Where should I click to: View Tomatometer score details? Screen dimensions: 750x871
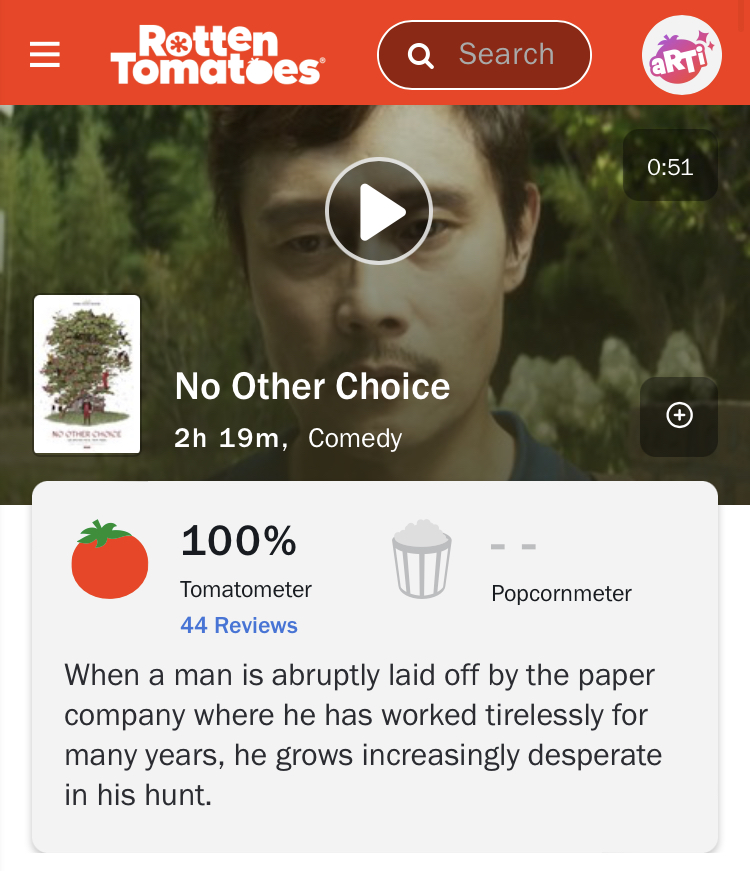tap(238, 542)
